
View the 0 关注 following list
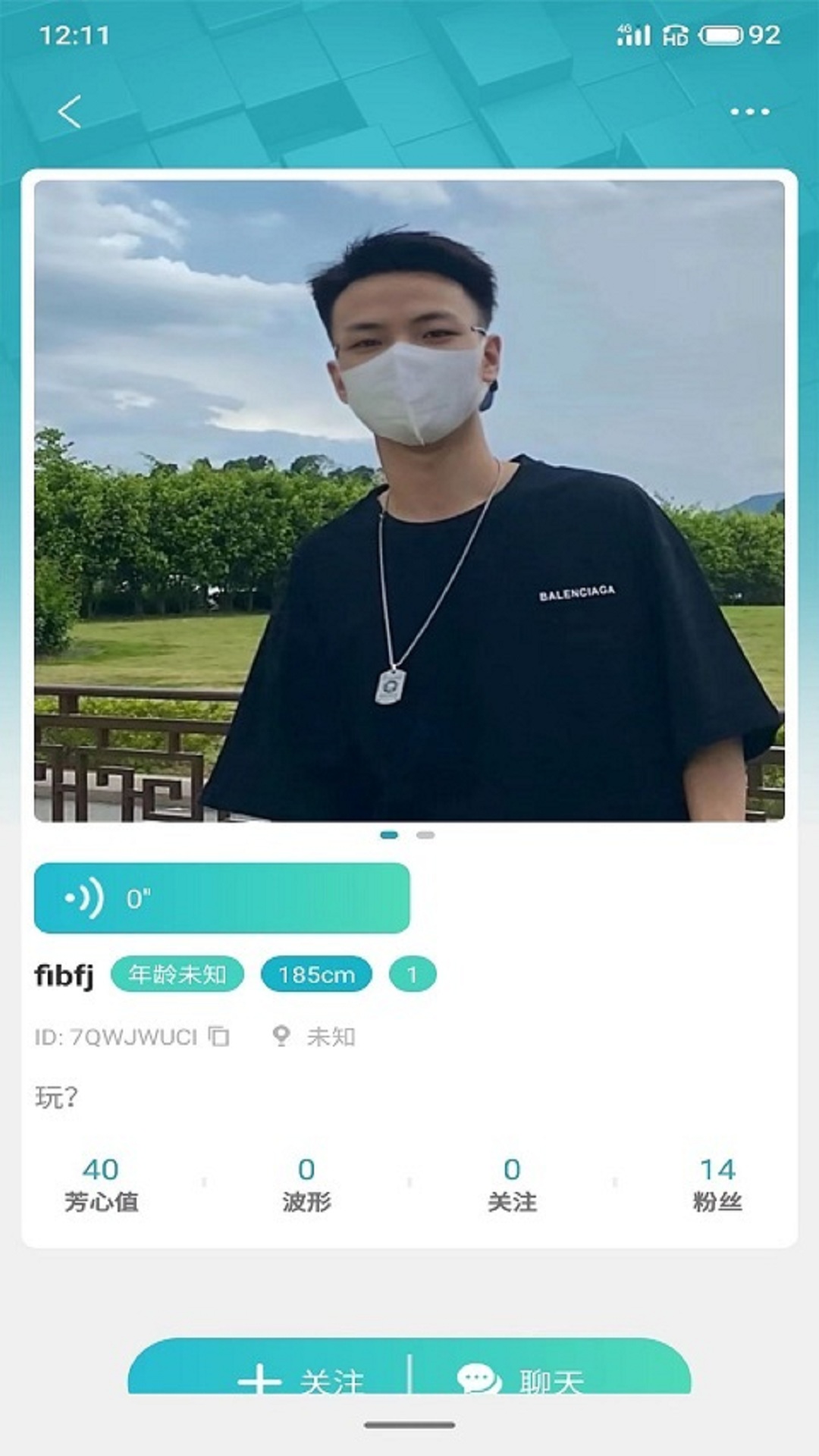[x=512, y=1185]
